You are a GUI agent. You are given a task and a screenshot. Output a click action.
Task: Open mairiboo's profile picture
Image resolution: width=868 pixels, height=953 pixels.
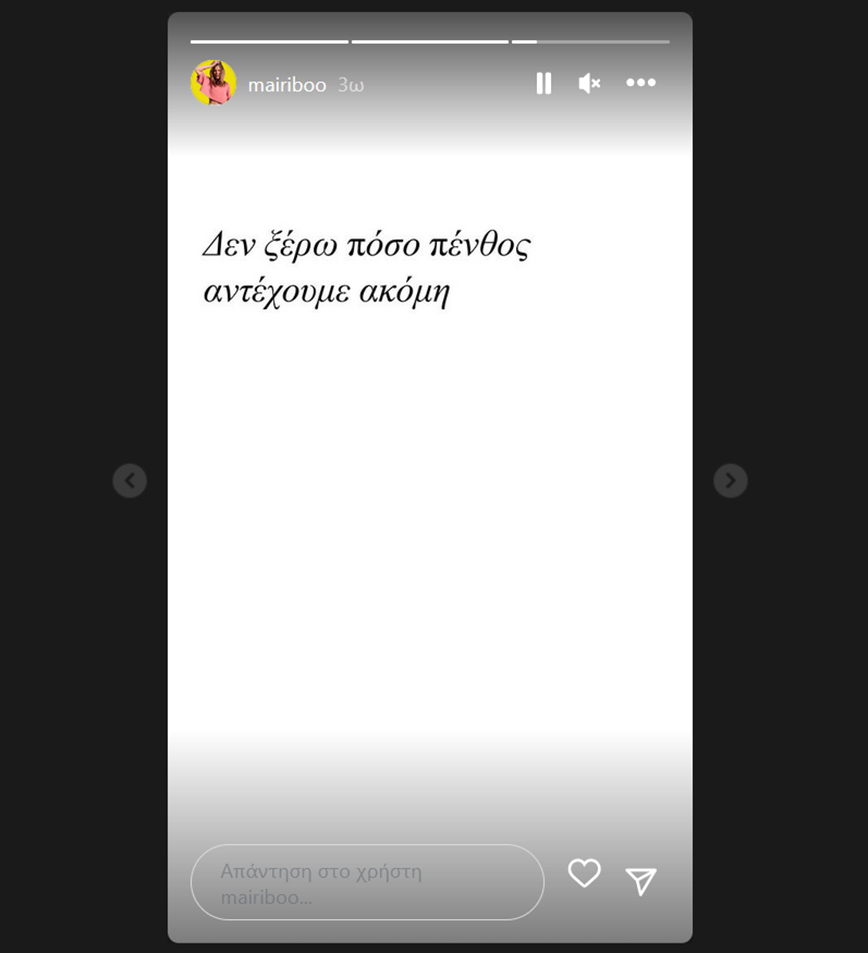213,83
